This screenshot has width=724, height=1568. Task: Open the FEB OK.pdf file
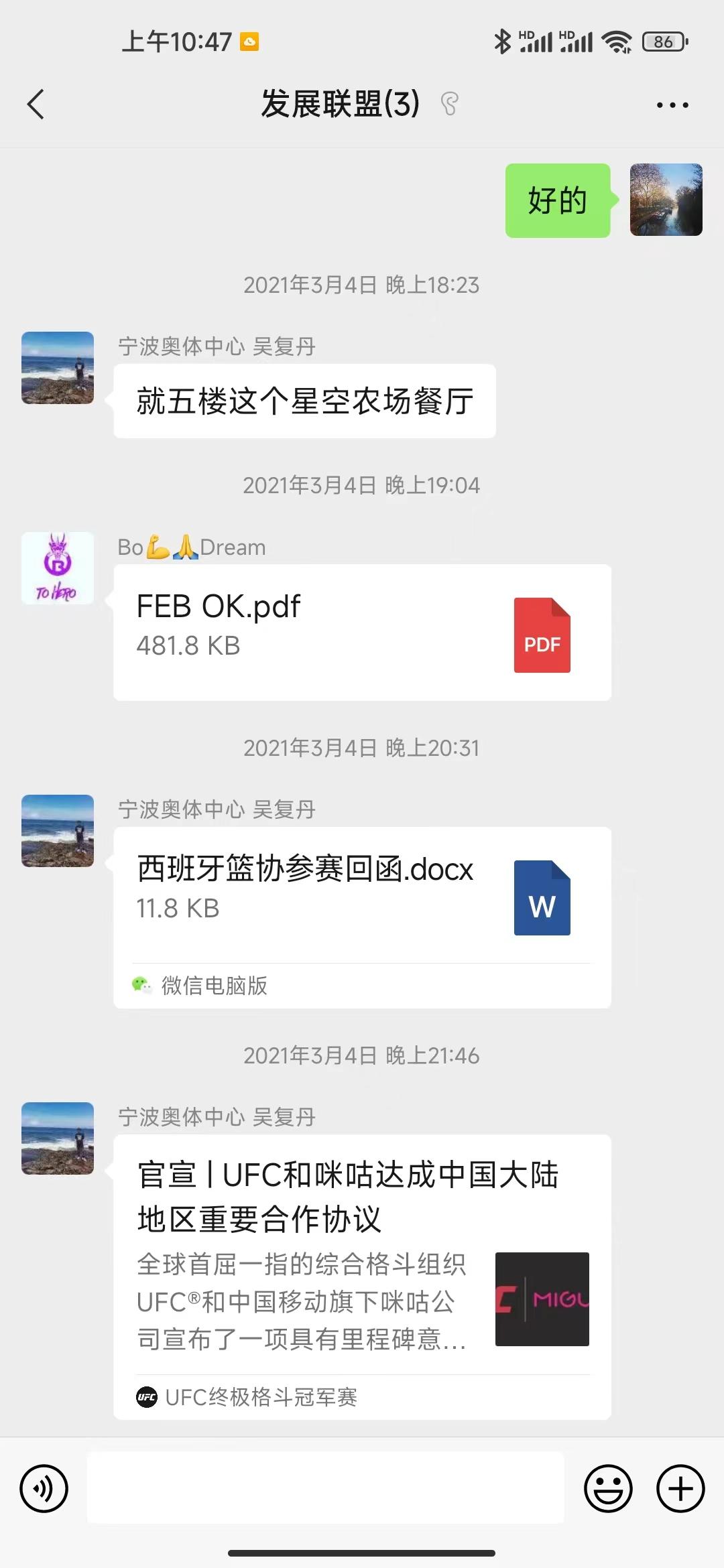point(362,633)
